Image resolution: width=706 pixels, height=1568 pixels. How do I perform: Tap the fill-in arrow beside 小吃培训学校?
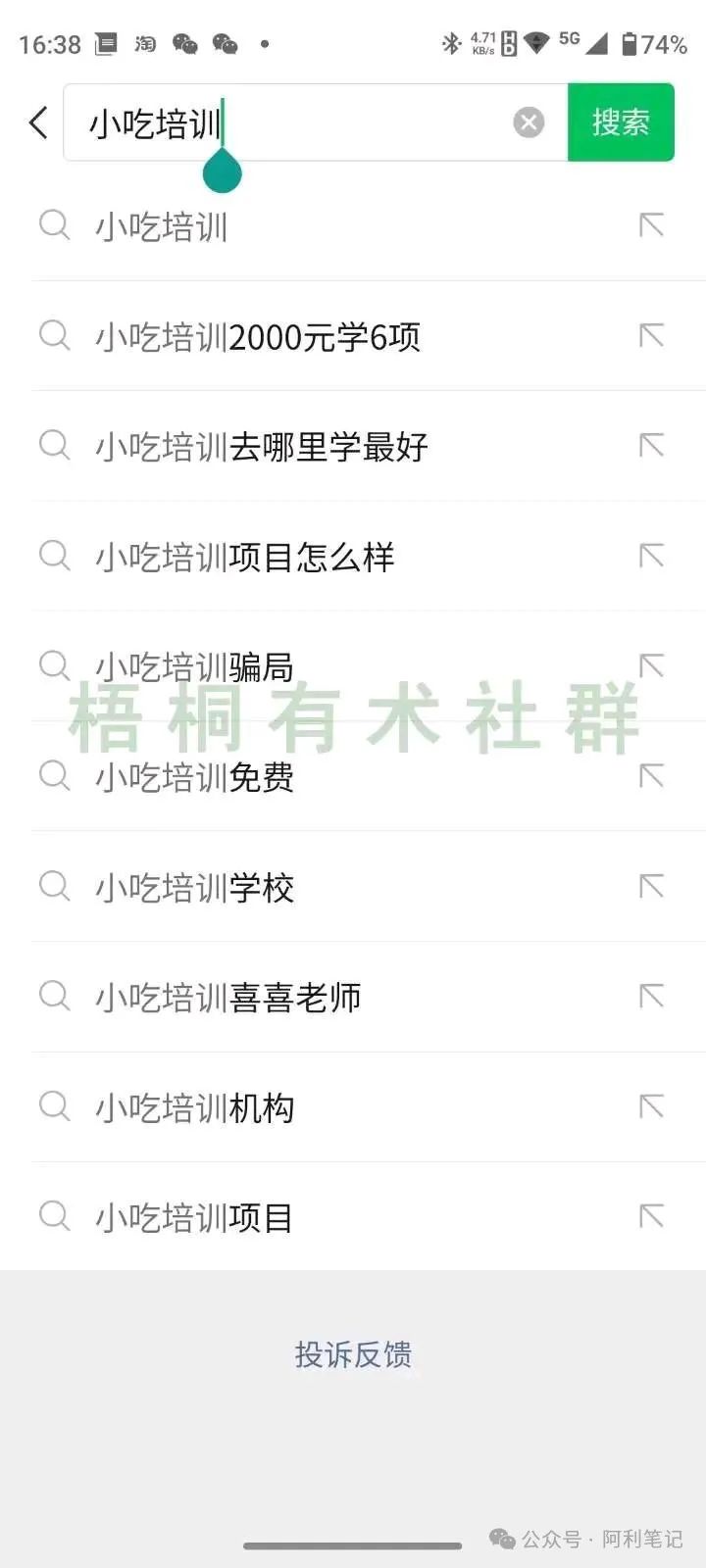tap(650, 885)
